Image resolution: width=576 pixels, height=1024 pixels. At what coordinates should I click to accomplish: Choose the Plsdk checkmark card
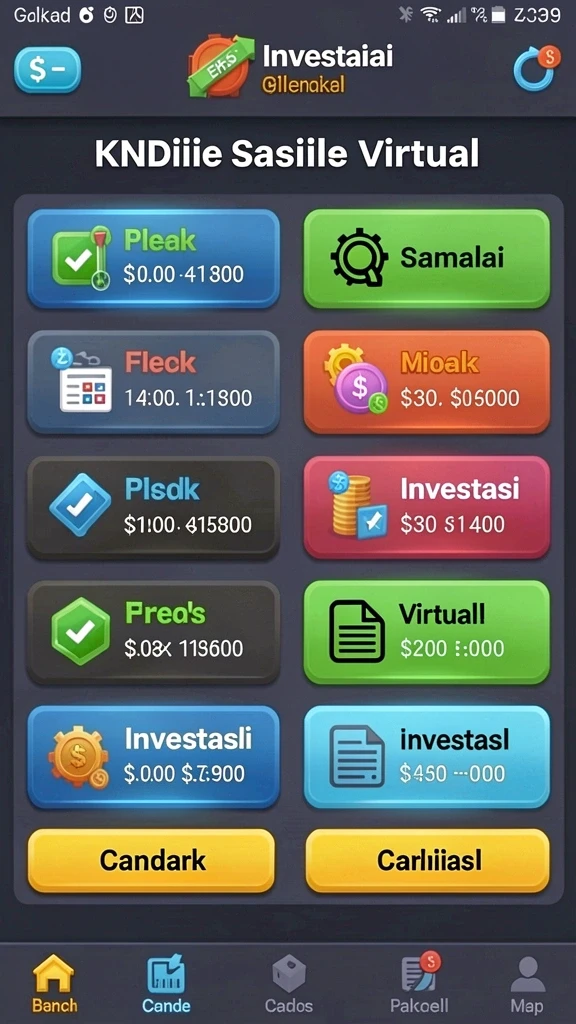tap(153, 507)
